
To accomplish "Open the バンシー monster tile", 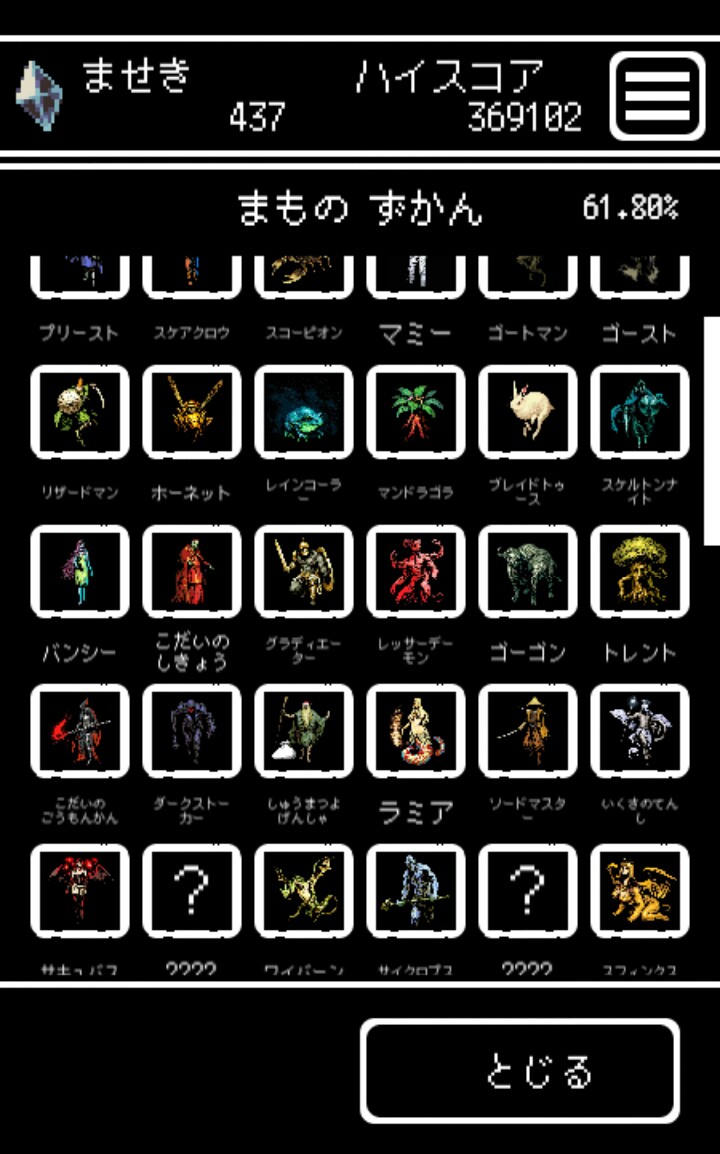I will point(80,572).
